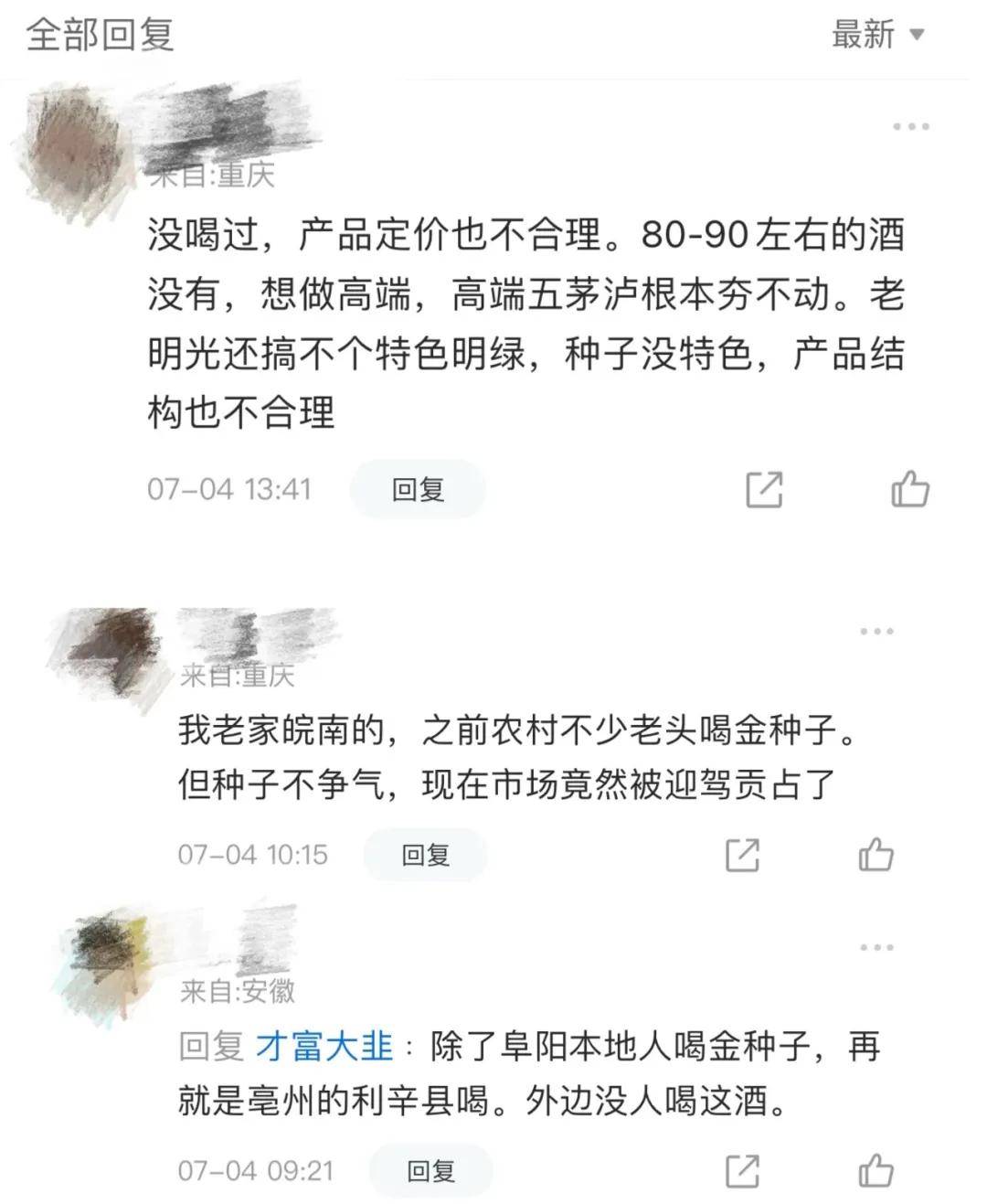Image resolution: width=987 pixels, height=1204 pixels.
Task: Open the 才富大韭 user link
Action: tap(324, 1046)
